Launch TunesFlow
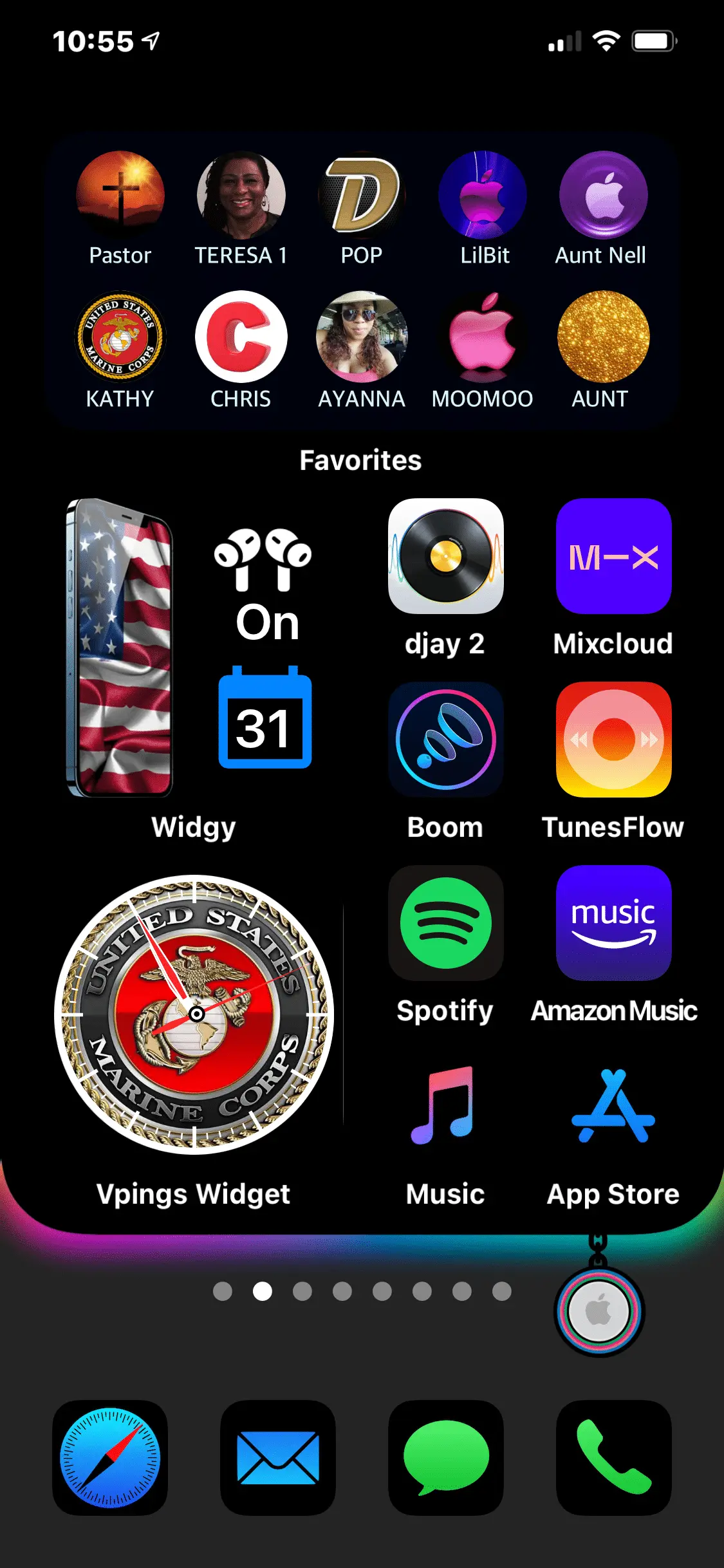This screenshot has height=1568, width=724. (x=613, y=740)
